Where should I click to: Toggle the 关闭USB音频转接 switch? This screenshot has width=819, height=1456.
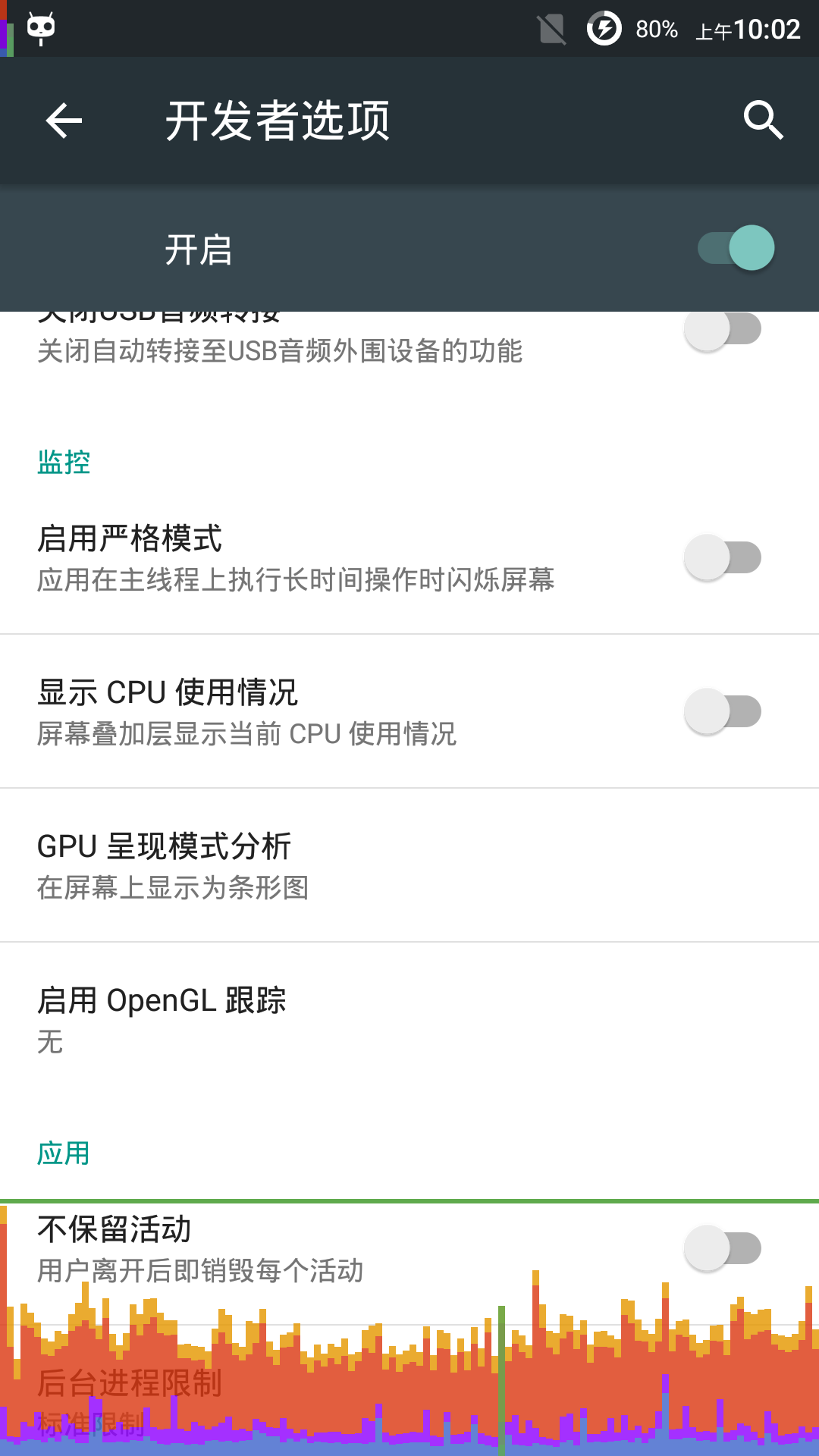point(722,328)
